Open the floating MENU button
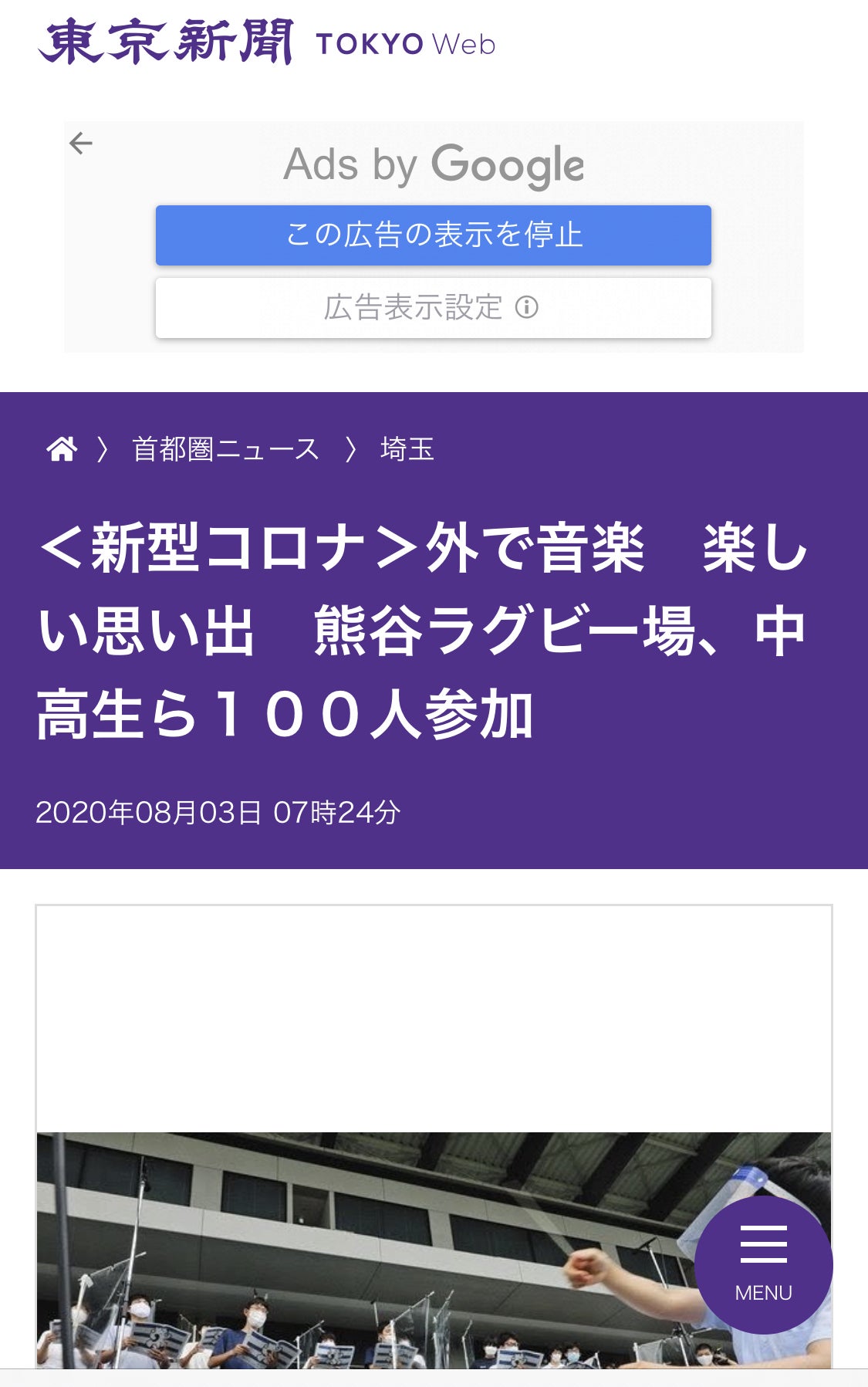 click(763, 1264)
